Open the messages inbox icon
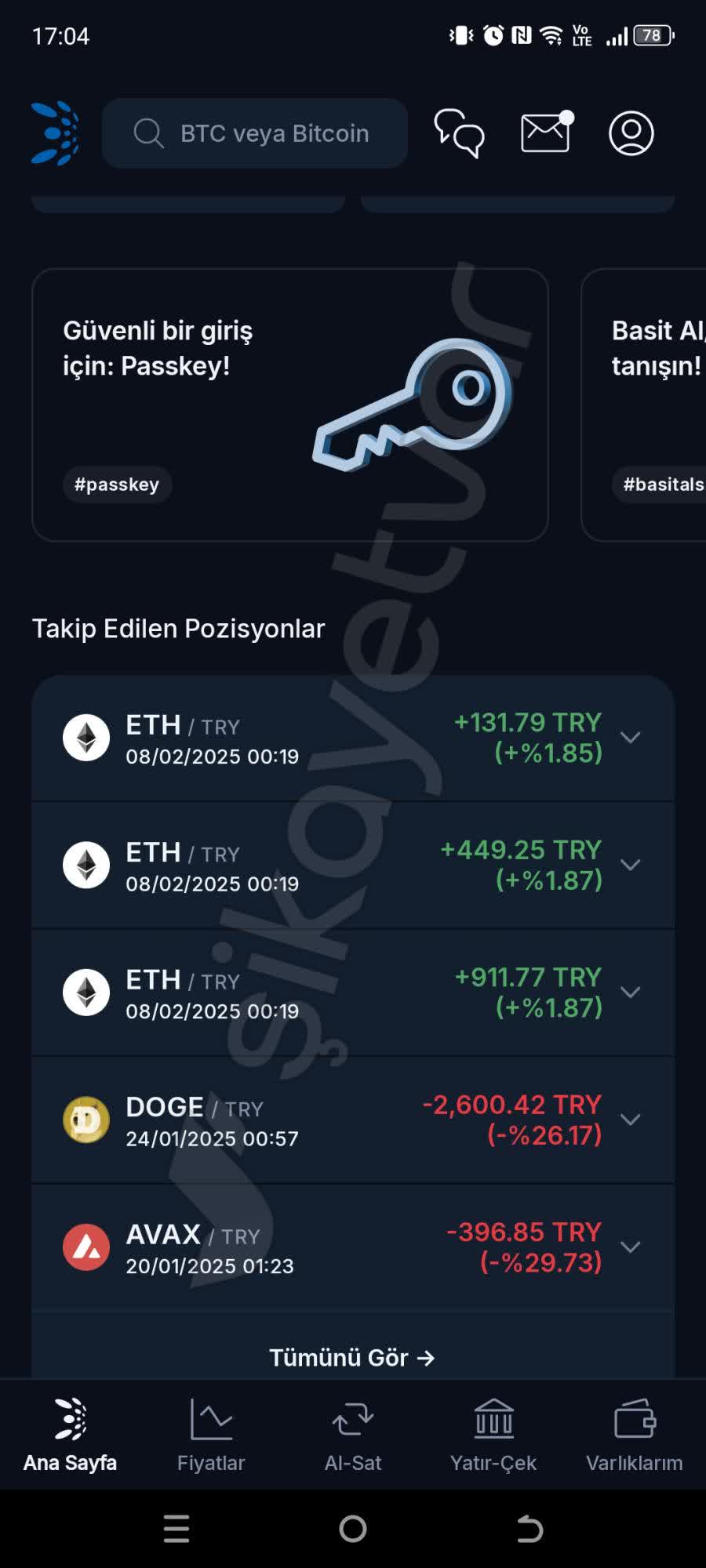The height and width of the screenshot is (1568, 706). tap(544, 133)
